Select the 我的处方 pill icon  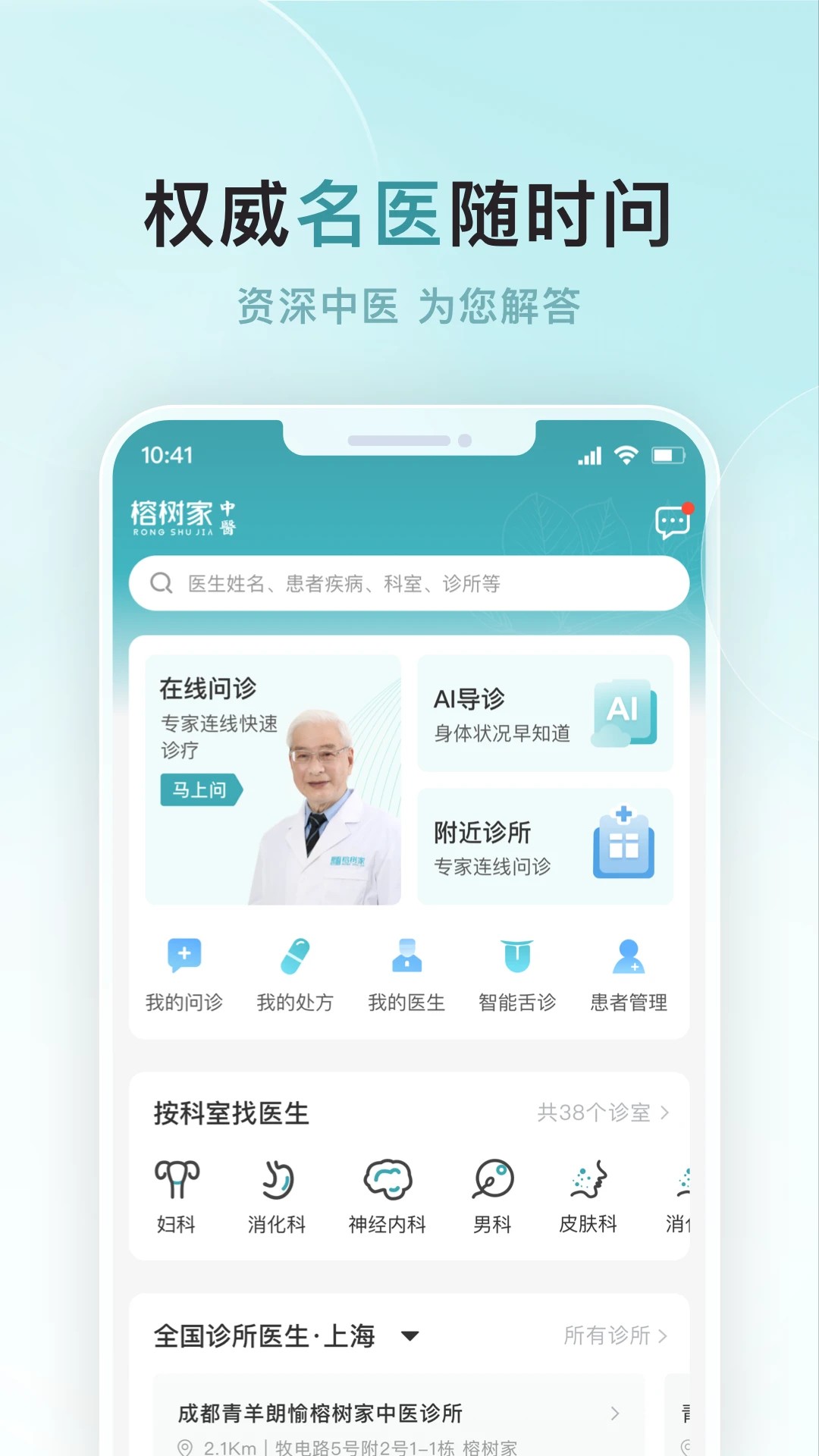click(295, 957)
